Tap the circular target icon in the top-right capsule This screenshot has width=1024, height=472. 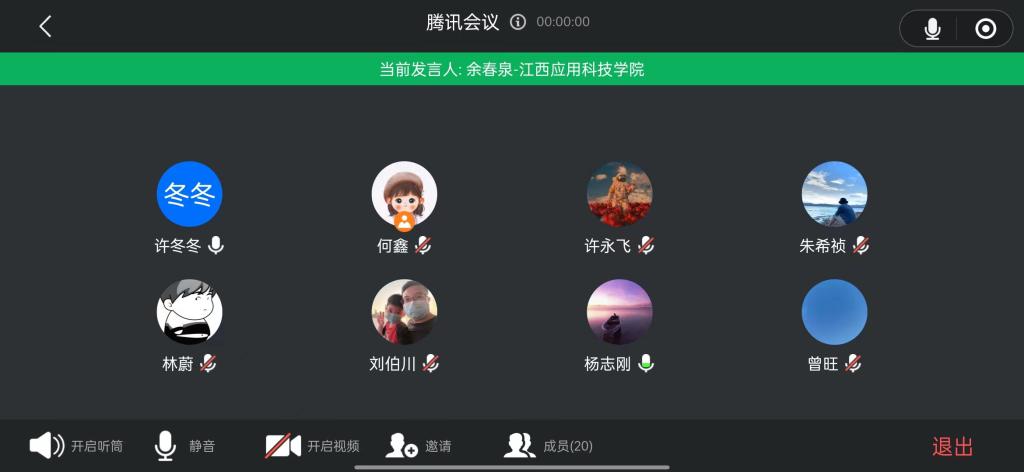pos(985,29)
